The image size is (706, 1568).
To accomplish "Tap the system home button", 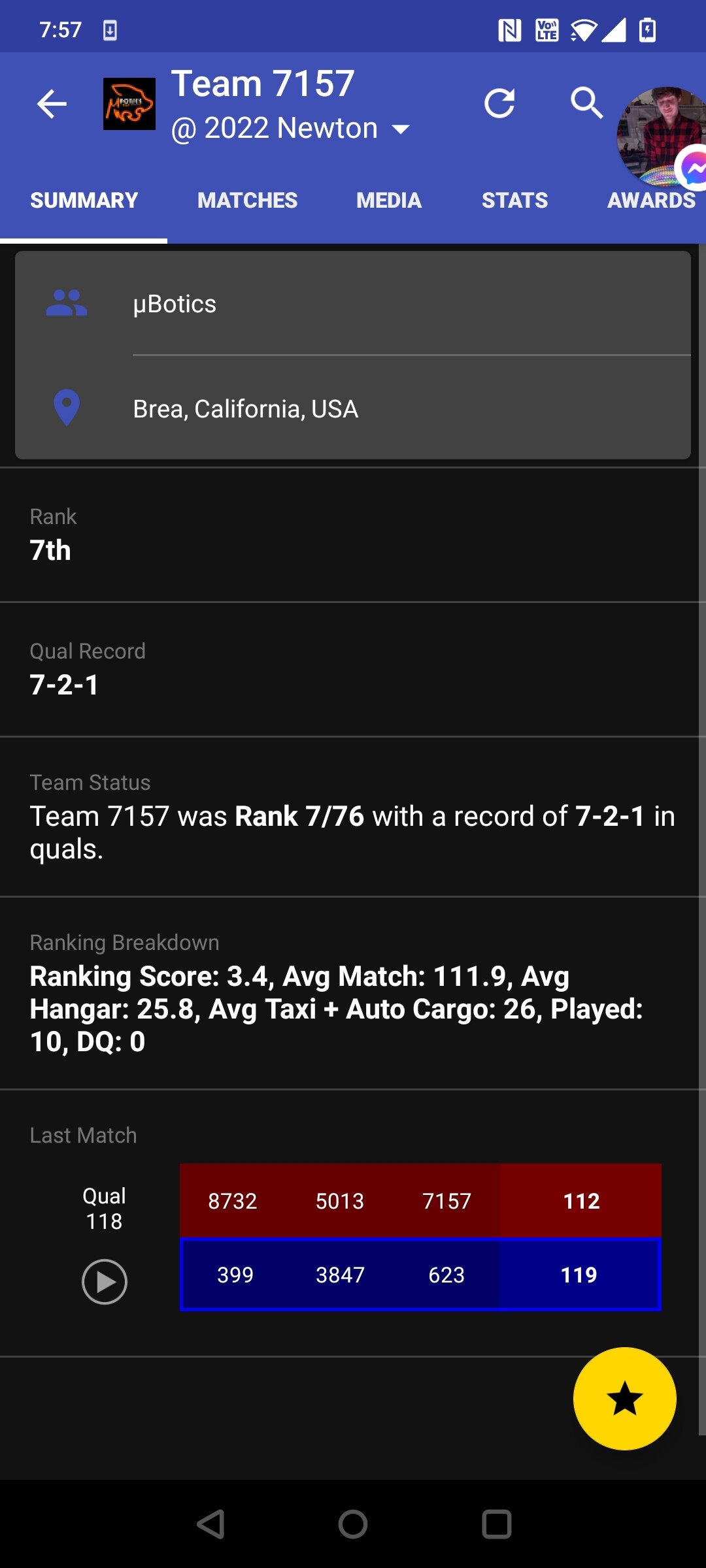I will click(x=353, y=1524).
